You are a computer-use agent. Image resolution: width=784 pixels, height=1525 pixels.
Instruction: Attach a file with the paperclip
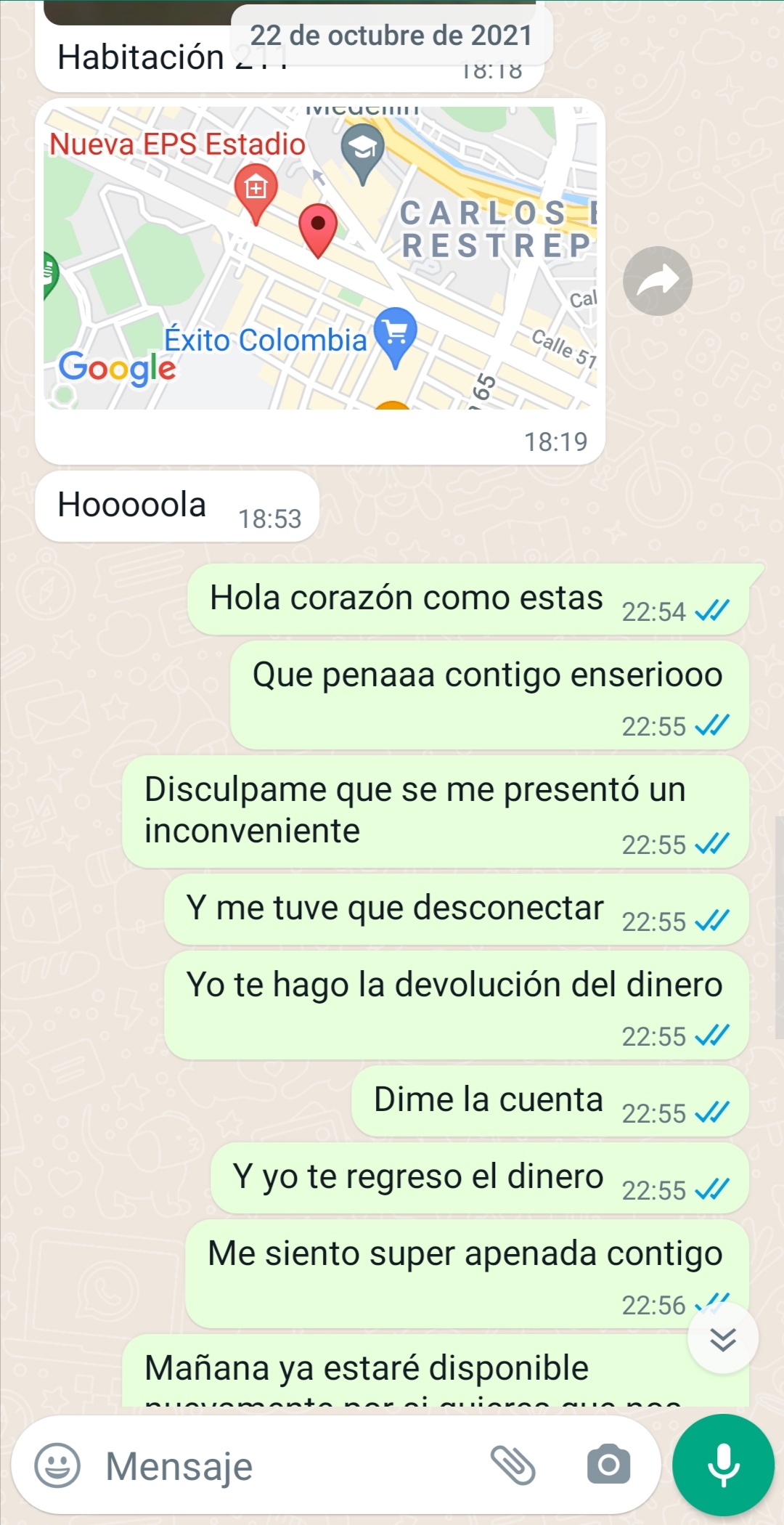point(513,1465)
